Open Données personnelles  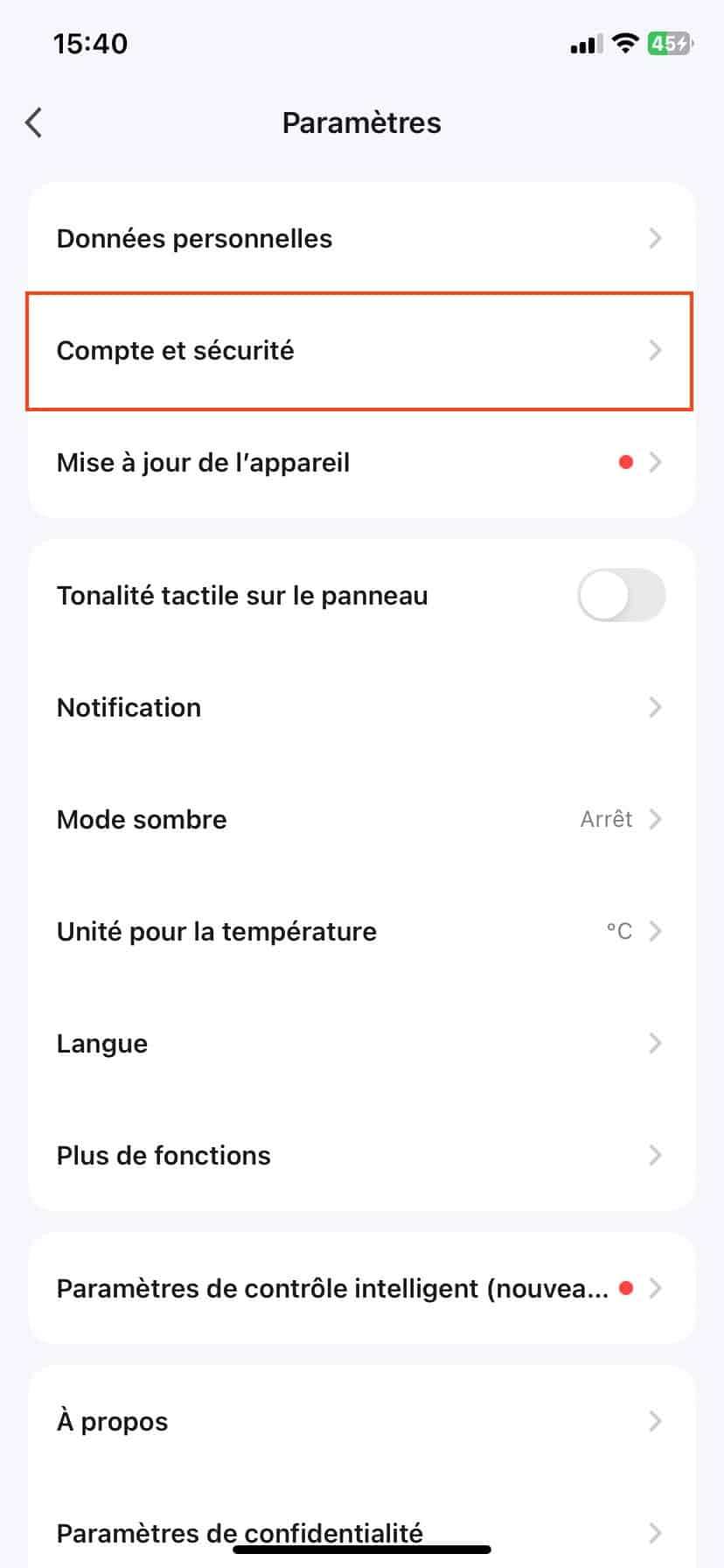pyautogui.click(x=362, y=238)
